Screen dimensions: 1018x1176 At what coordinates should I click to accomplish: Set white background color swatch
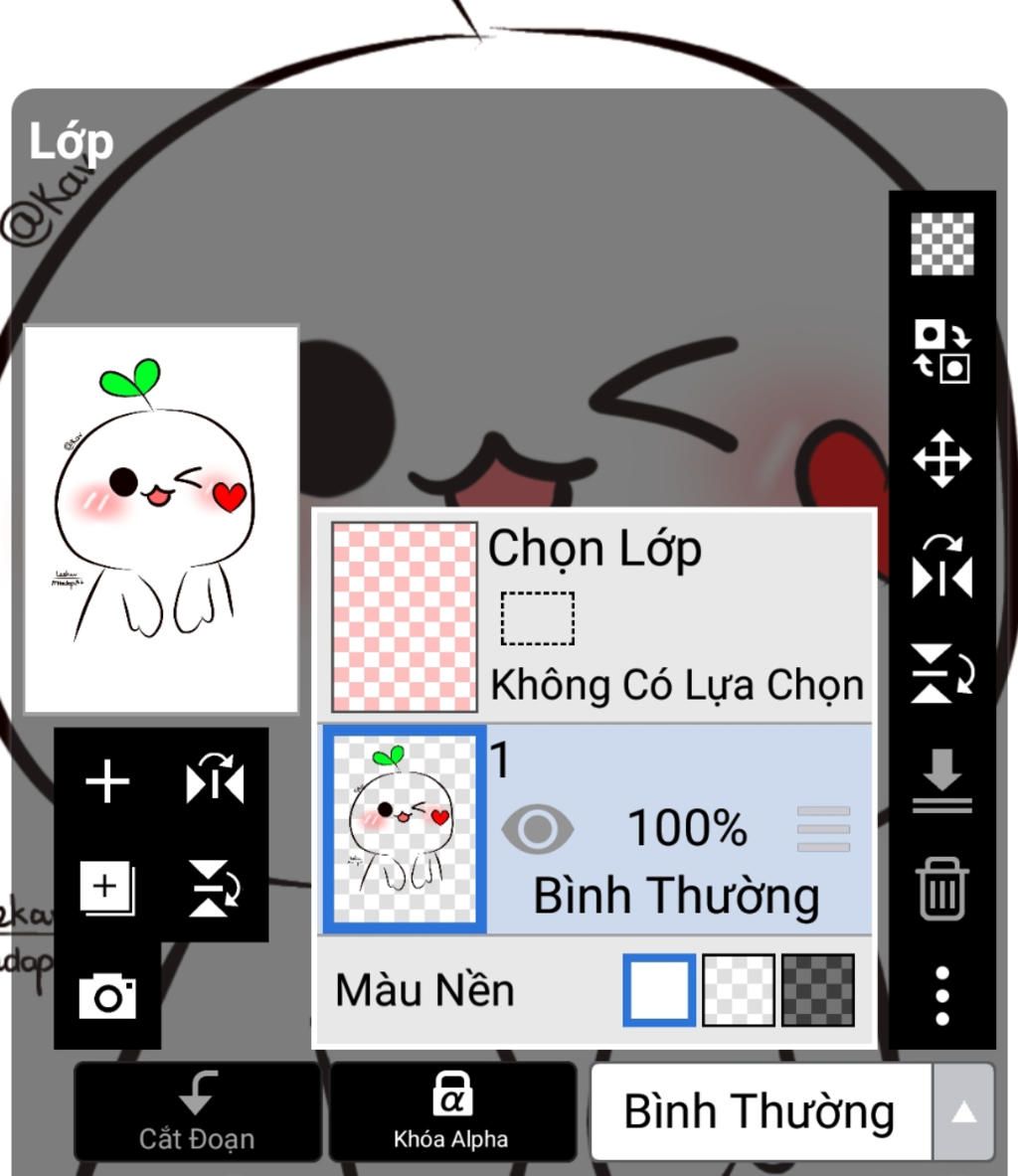click(659, 990)
